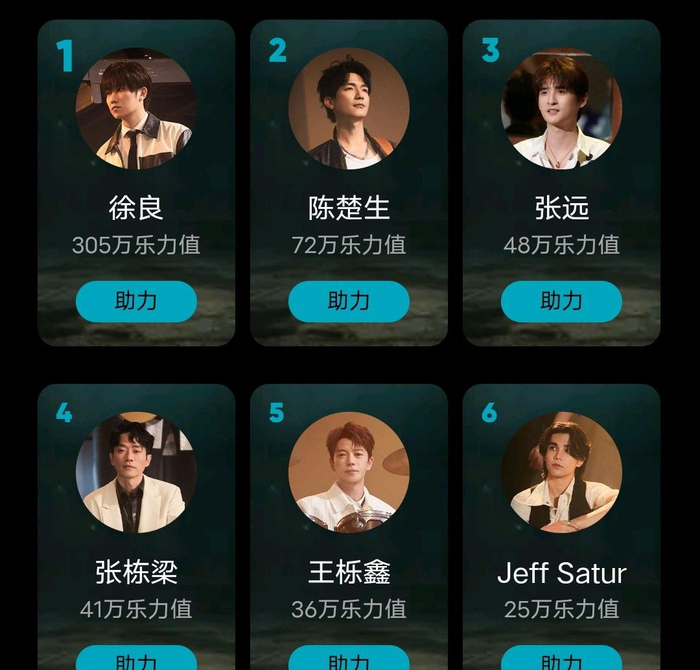Viewport: 700px width, 670px height.
Task: Tap 助力 button for 张栋梁
Action: [x=136, y=660]
